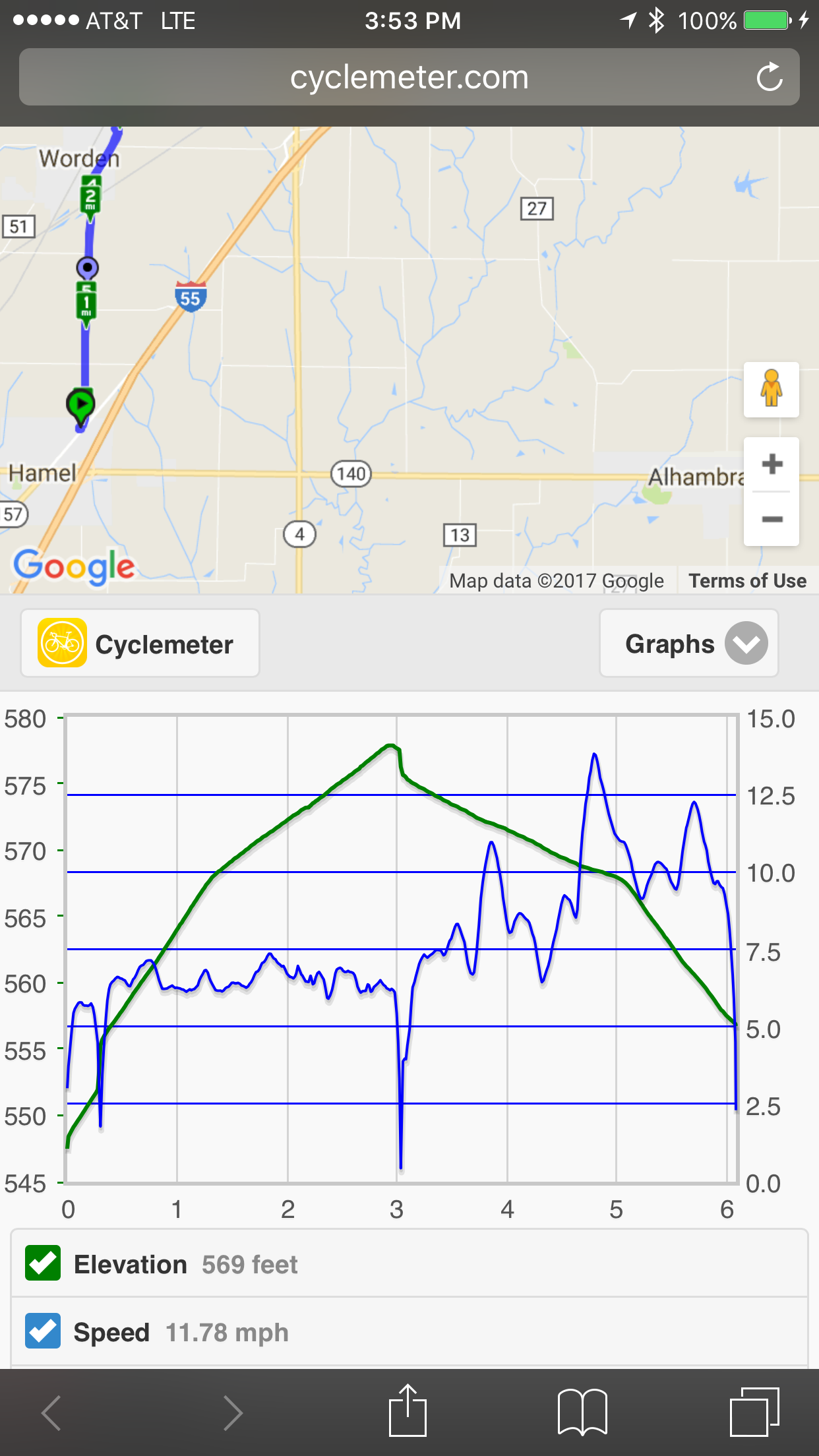Open Google logo link on map
The height and width of the screenshot is (1456, 819).
(74, 566)
